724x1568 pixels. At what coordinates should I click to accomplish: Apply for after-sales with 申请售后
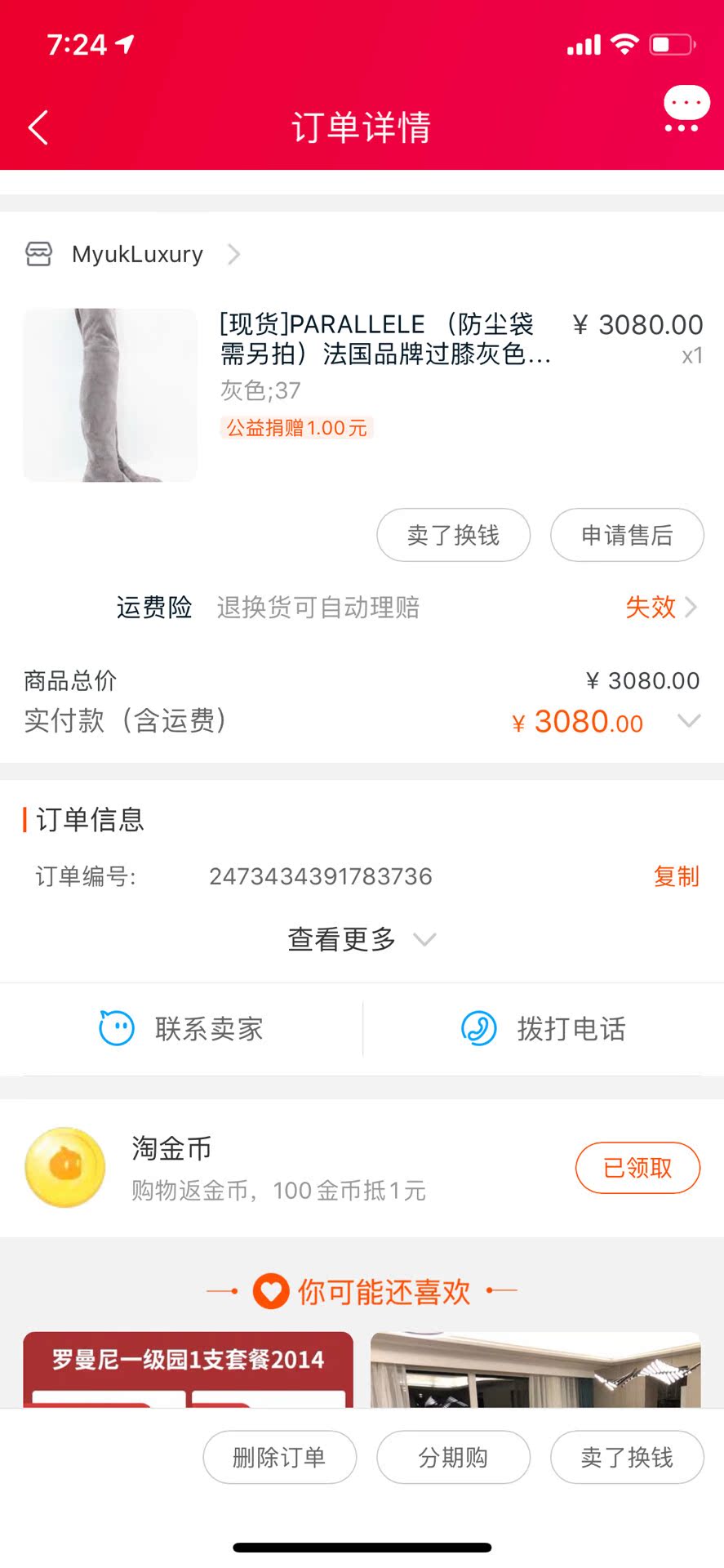click(x=626, y=535)
